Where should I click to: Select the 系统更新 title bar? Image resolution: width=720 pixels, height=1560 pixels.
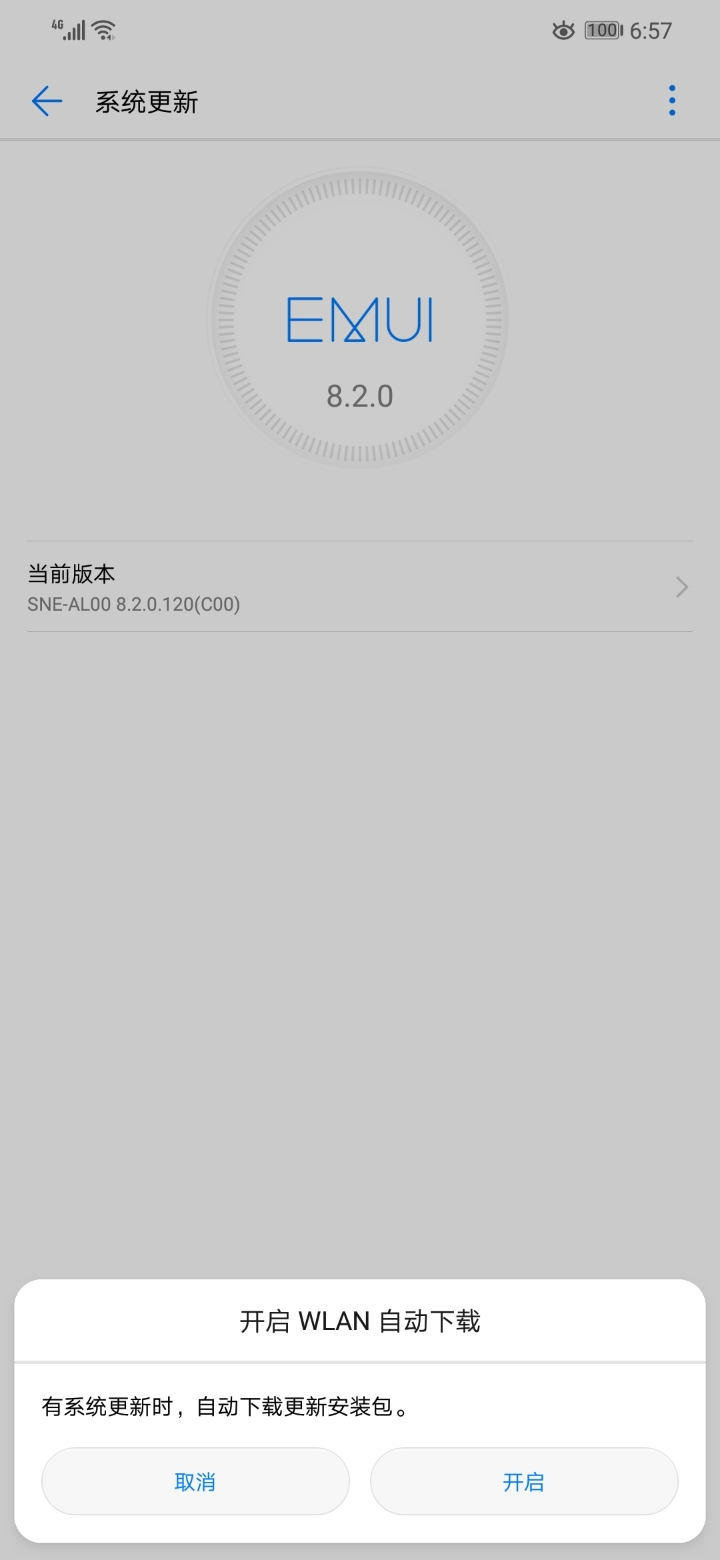147,101
